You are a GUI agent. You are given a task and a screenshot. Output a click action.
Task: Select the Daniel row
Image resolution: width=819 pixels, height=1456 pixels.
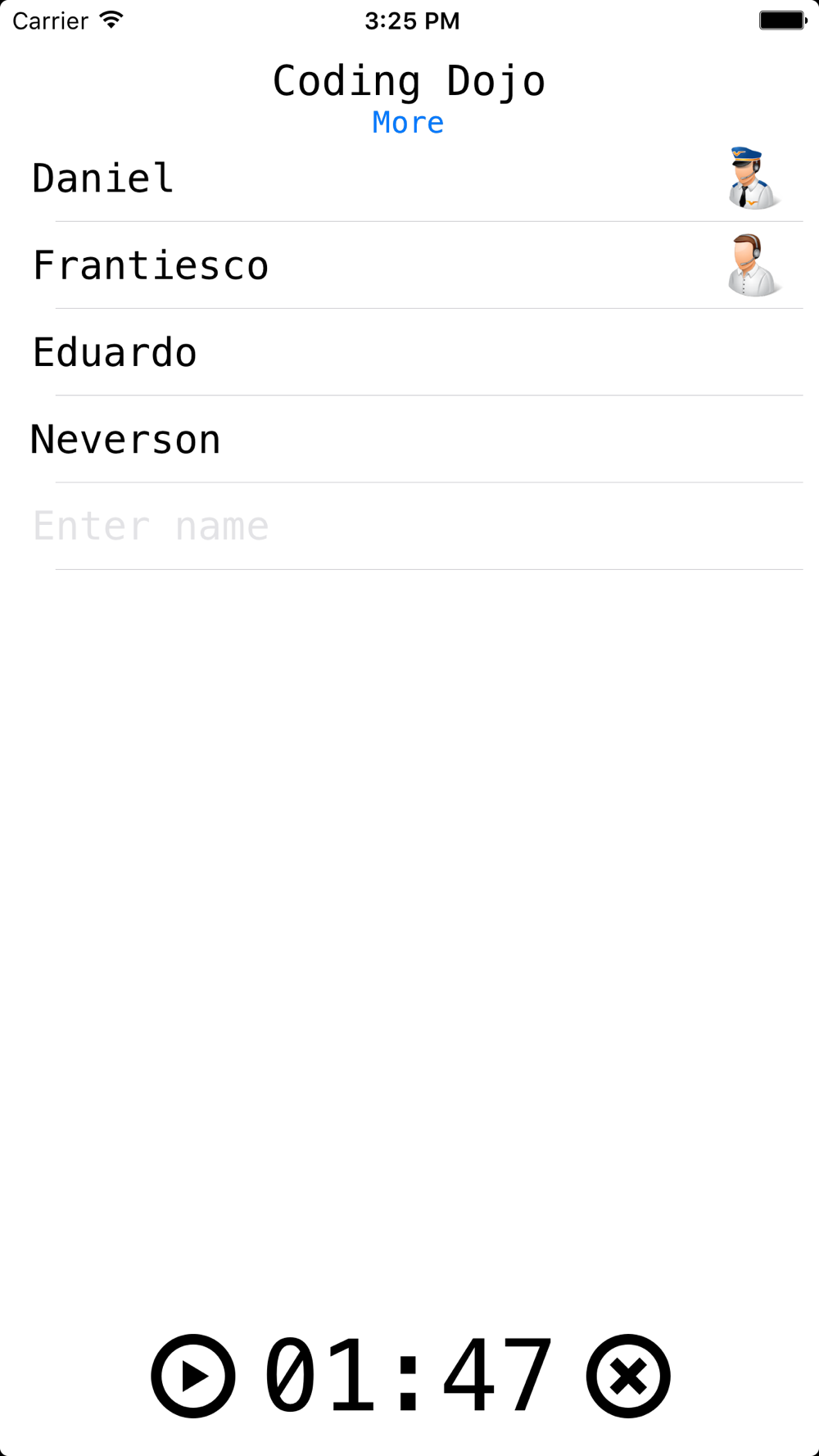(409, 178)
